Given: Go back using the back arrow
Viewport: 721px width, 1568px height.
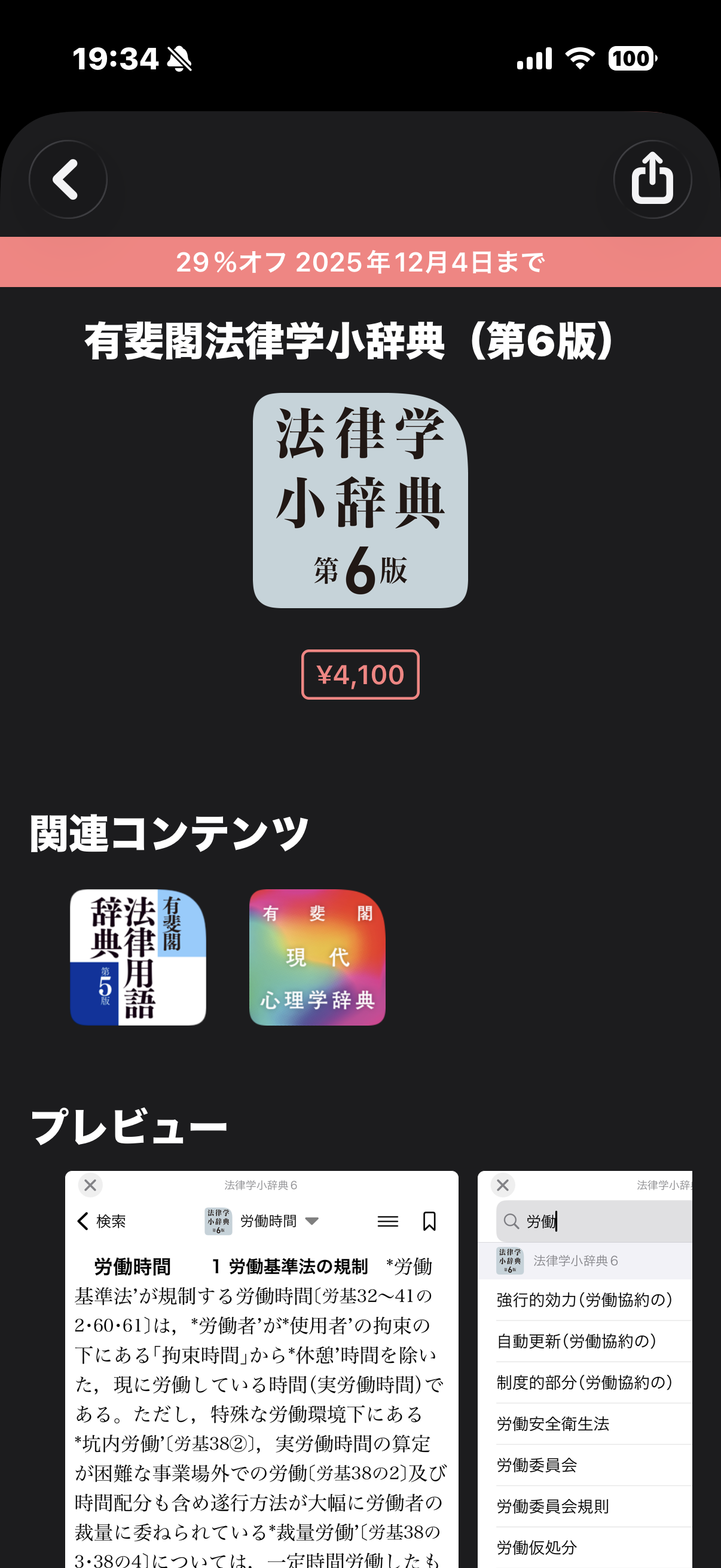Looking at the screenshot, I should click(x=68, y=179).
